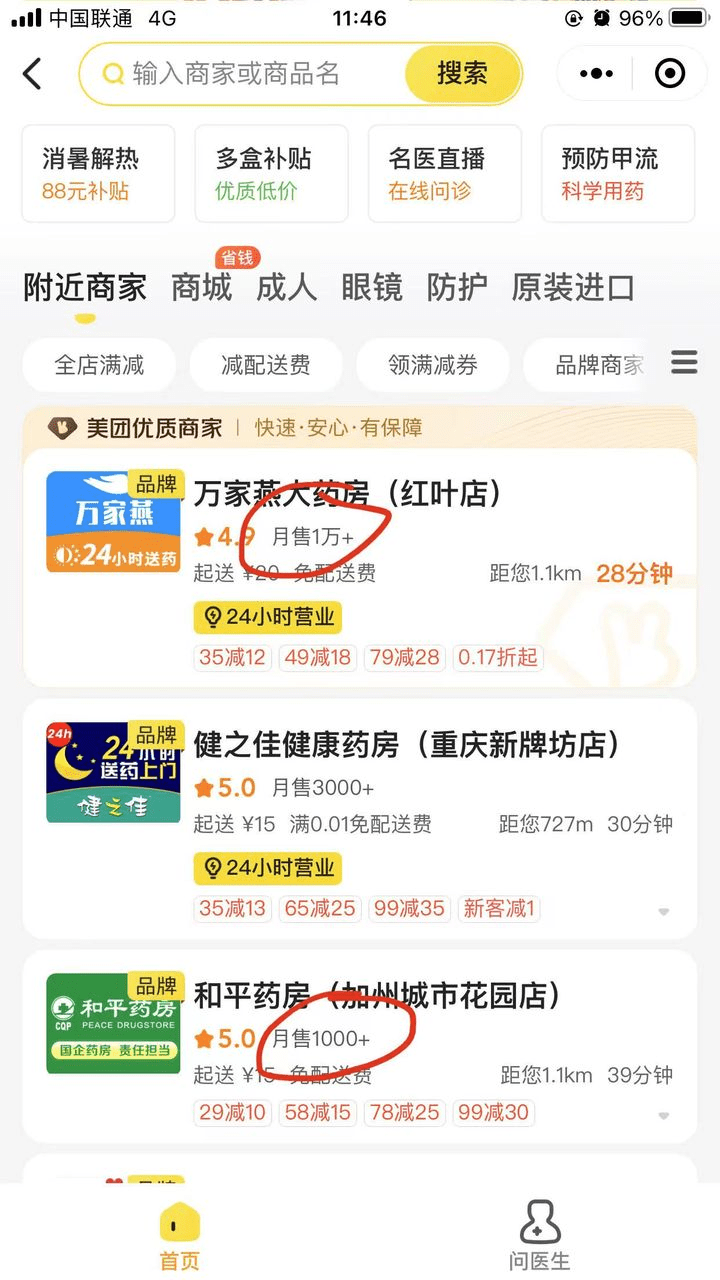Switch to the 原装进口 tab
720x1280 pixels.
572,288
